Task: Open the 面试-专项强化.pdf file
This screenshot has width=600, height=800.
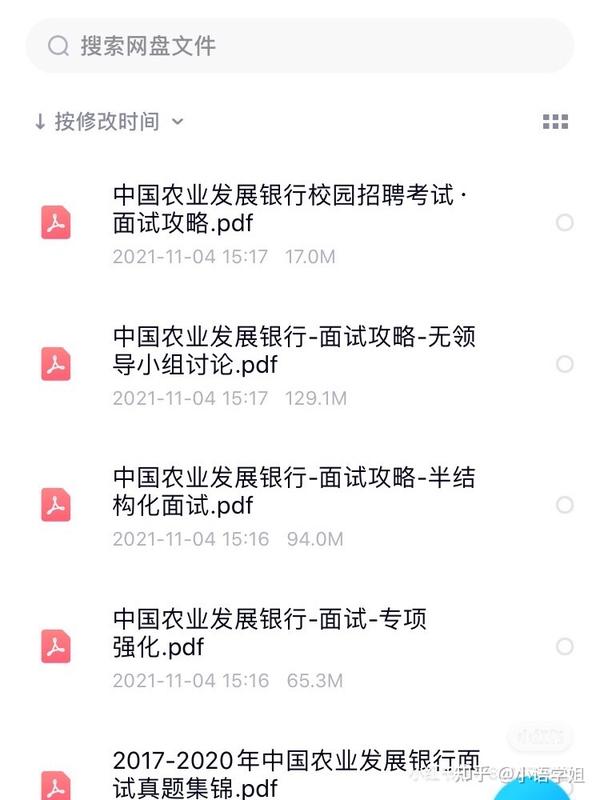Action: click(270, 634)
